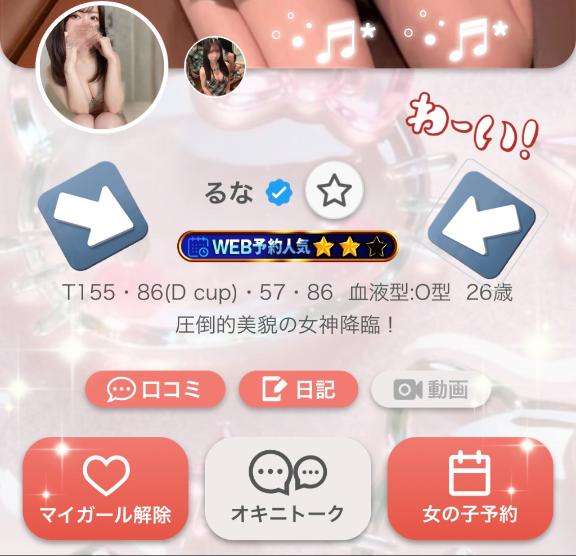Tap 女の子予約 to book this girl
The width and height of the screenshot is (576, 556).
(470, 488)
